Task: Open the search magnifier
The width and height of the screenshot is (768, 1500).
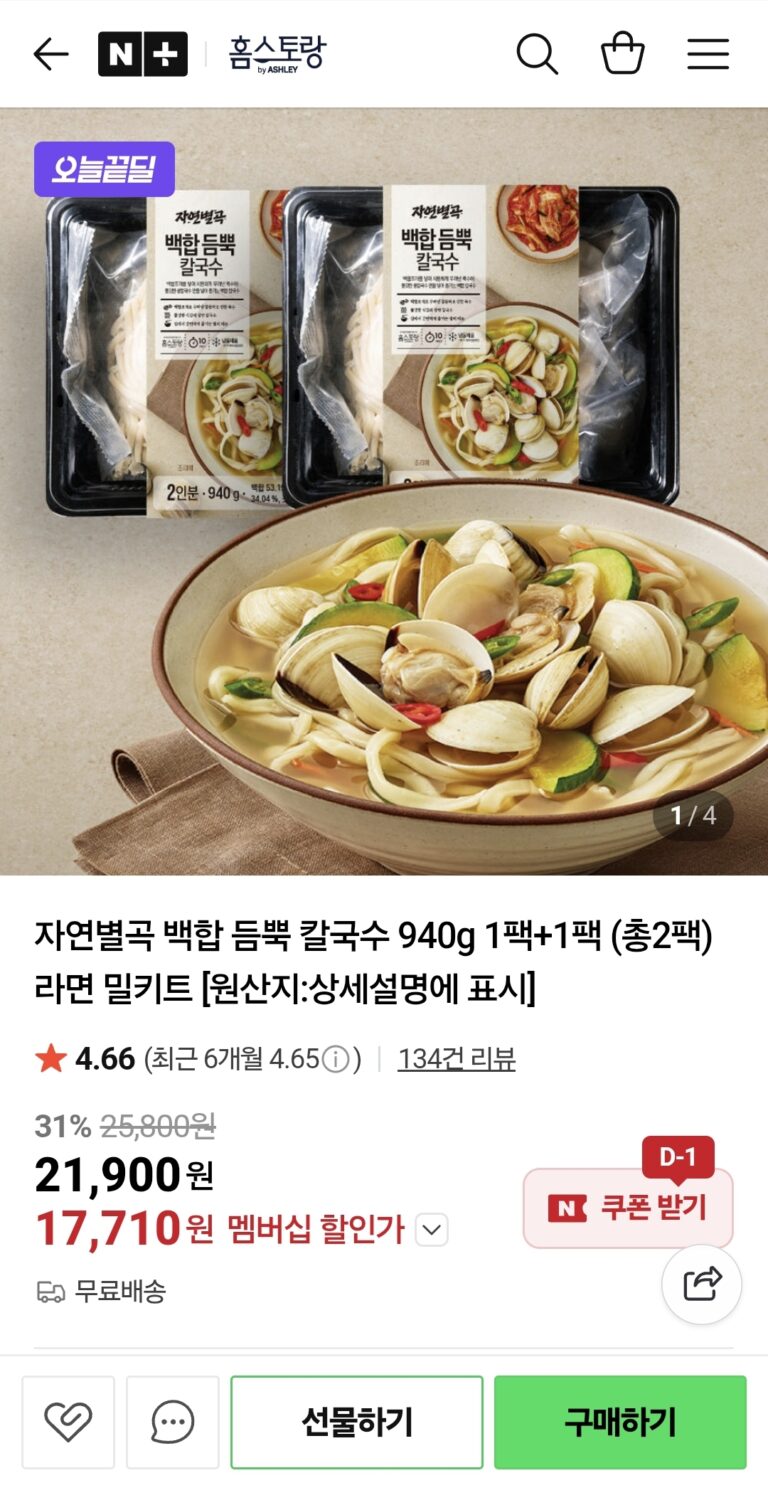Action: (x=537, y=54)
